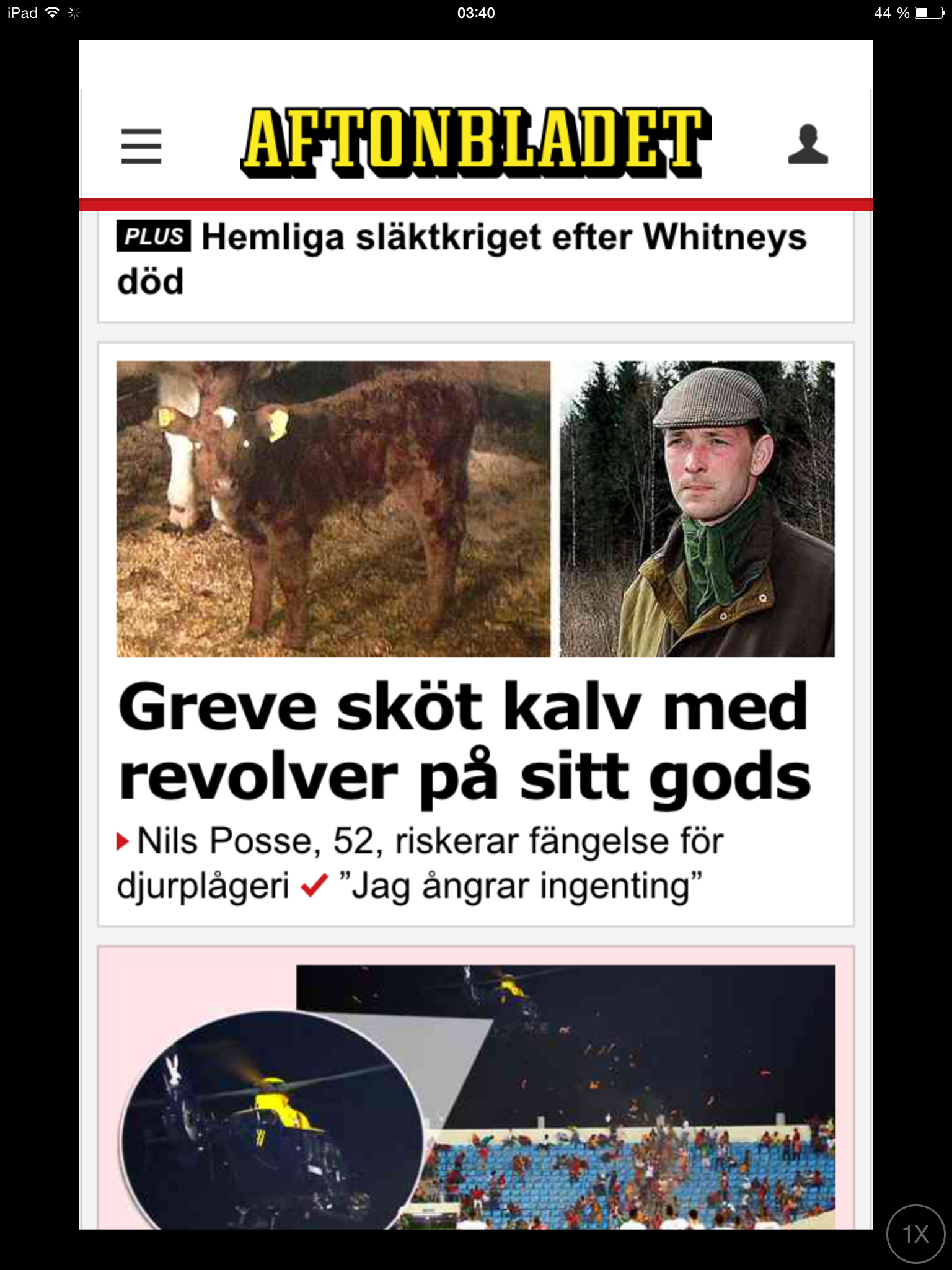The image size is (952, 1270).
Task: Open the helicopter over stadium story
Action: click(x=476, y=1096)
